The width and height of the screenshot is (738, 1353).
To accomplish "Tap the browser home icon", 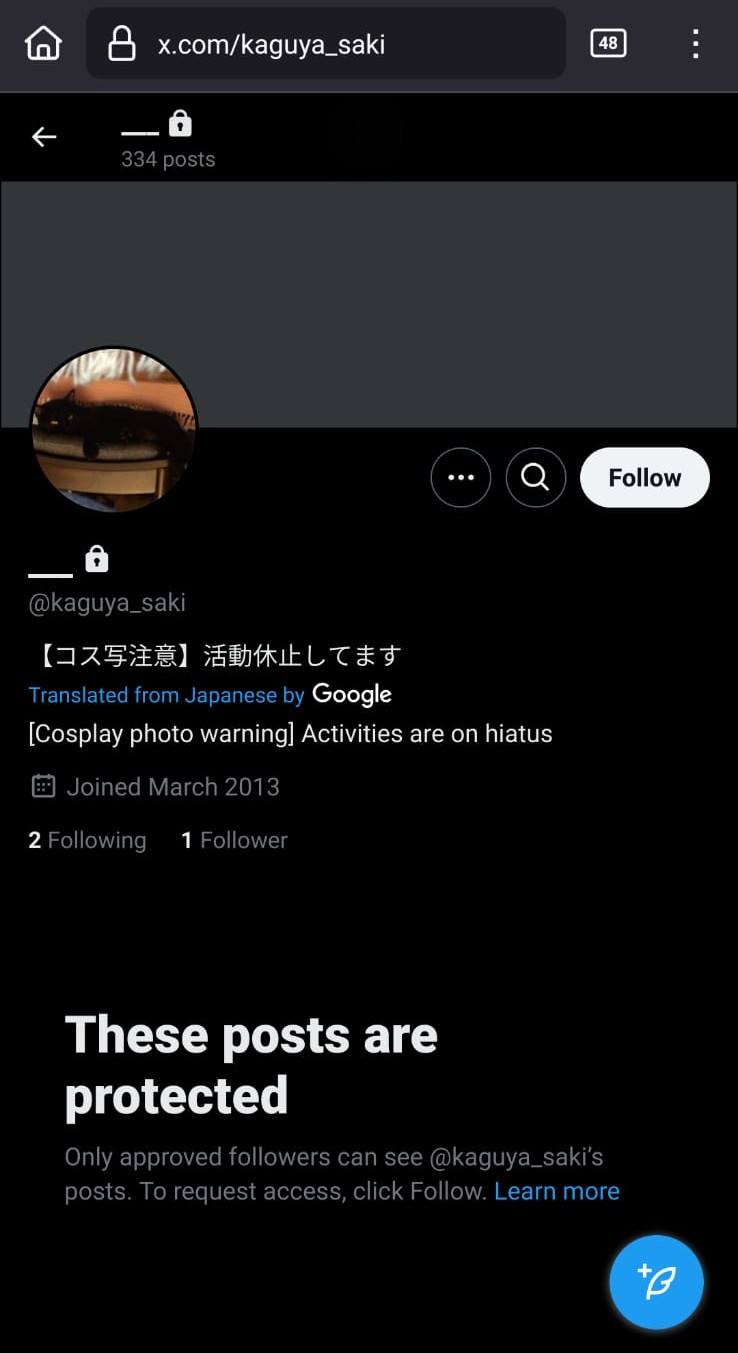I will tap(43, 43).
